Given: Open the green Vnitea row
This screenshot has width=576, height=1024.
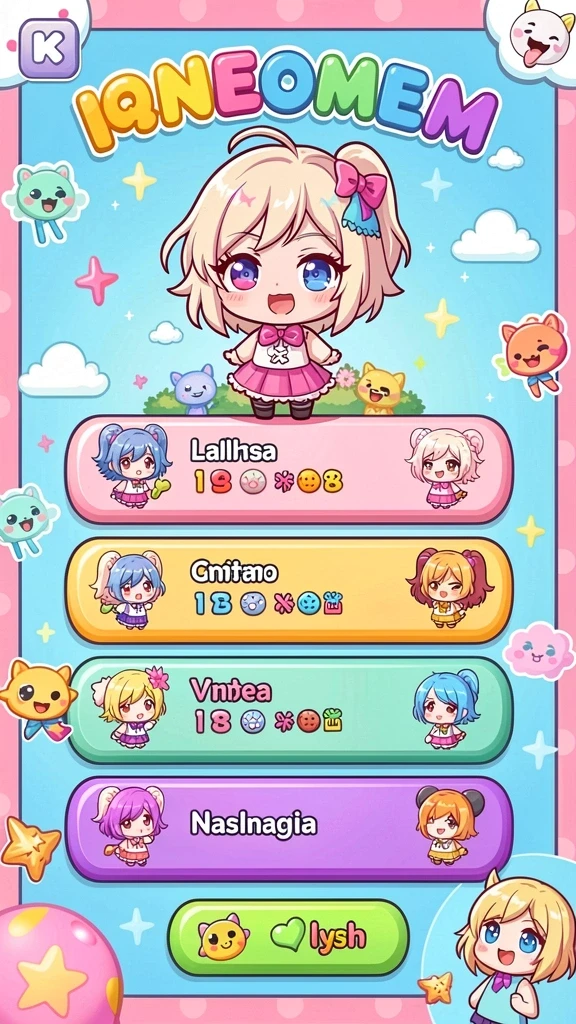Looking at the screenshot, I should pos(289,711).
